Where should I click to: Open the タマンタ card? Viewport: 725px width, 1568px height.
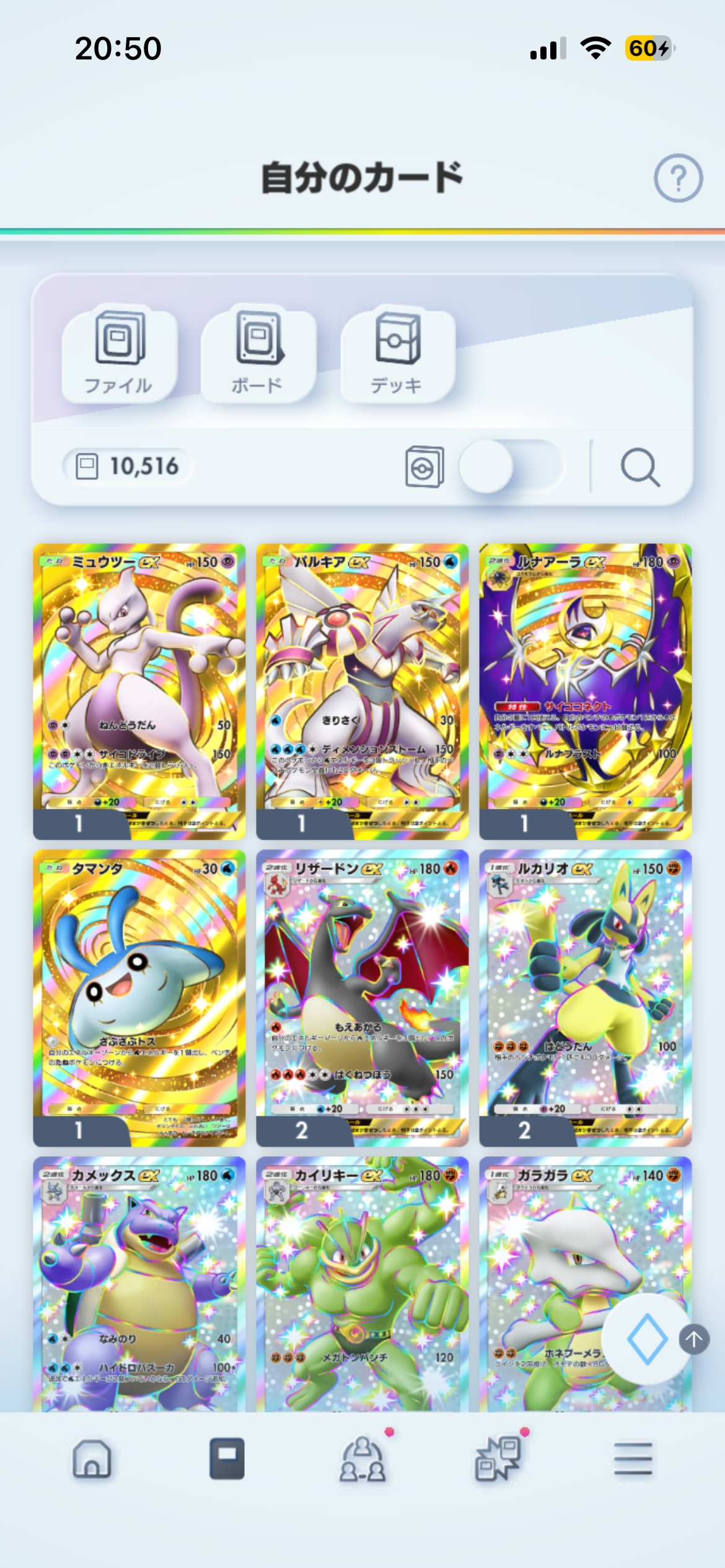tap(139, 997)
